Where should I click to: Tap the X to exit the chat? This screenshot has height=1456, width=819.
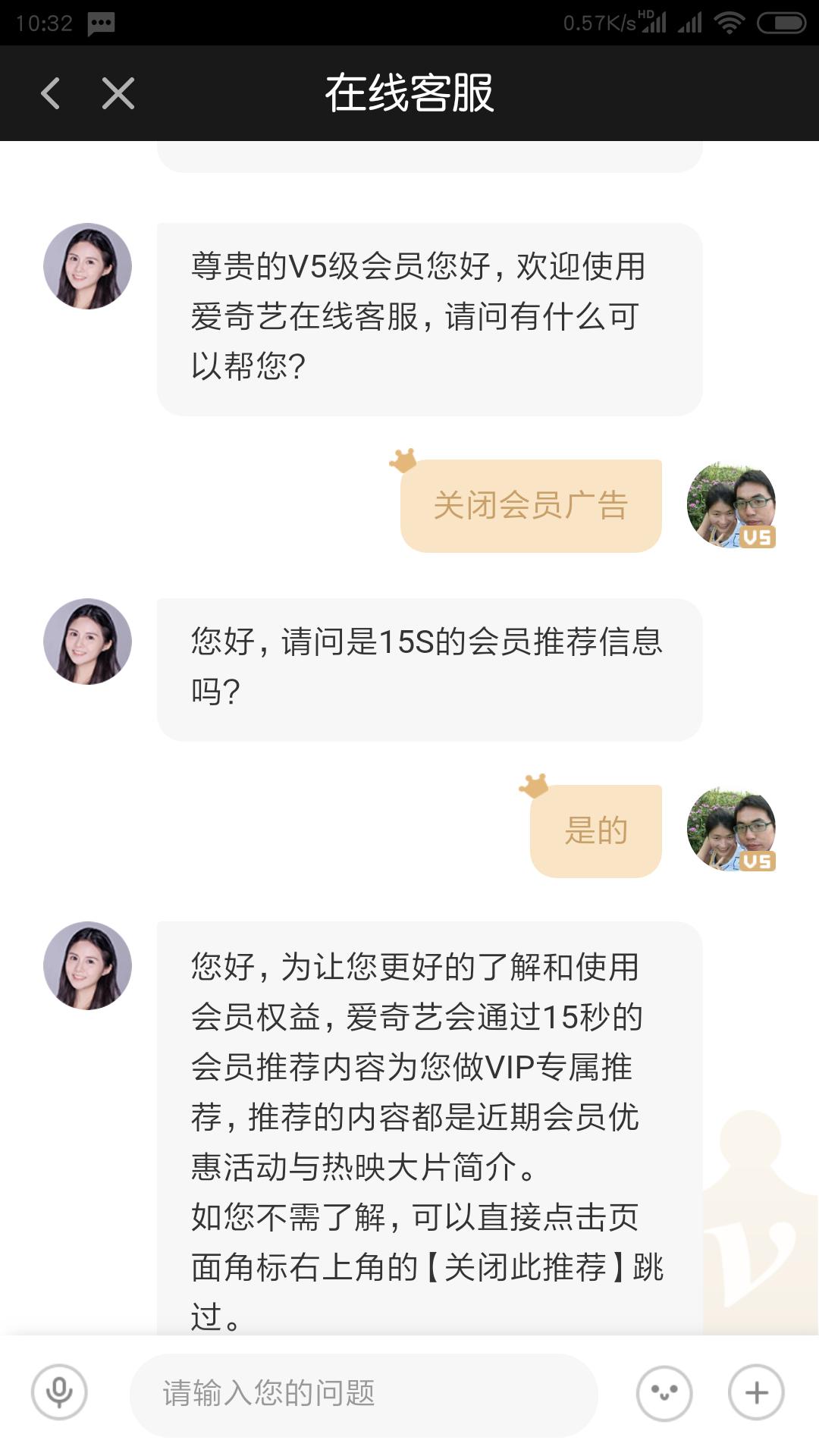tap(115, 94)
